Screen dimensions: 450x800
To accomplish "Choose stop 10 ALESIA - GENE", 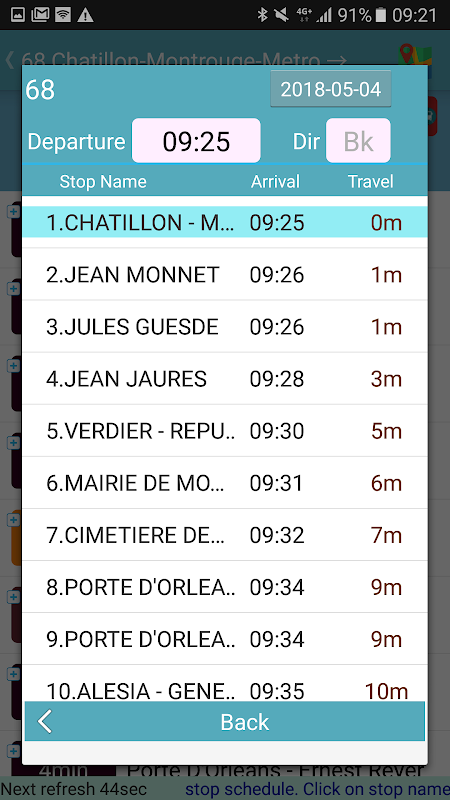I will click(x=224, y=684).
